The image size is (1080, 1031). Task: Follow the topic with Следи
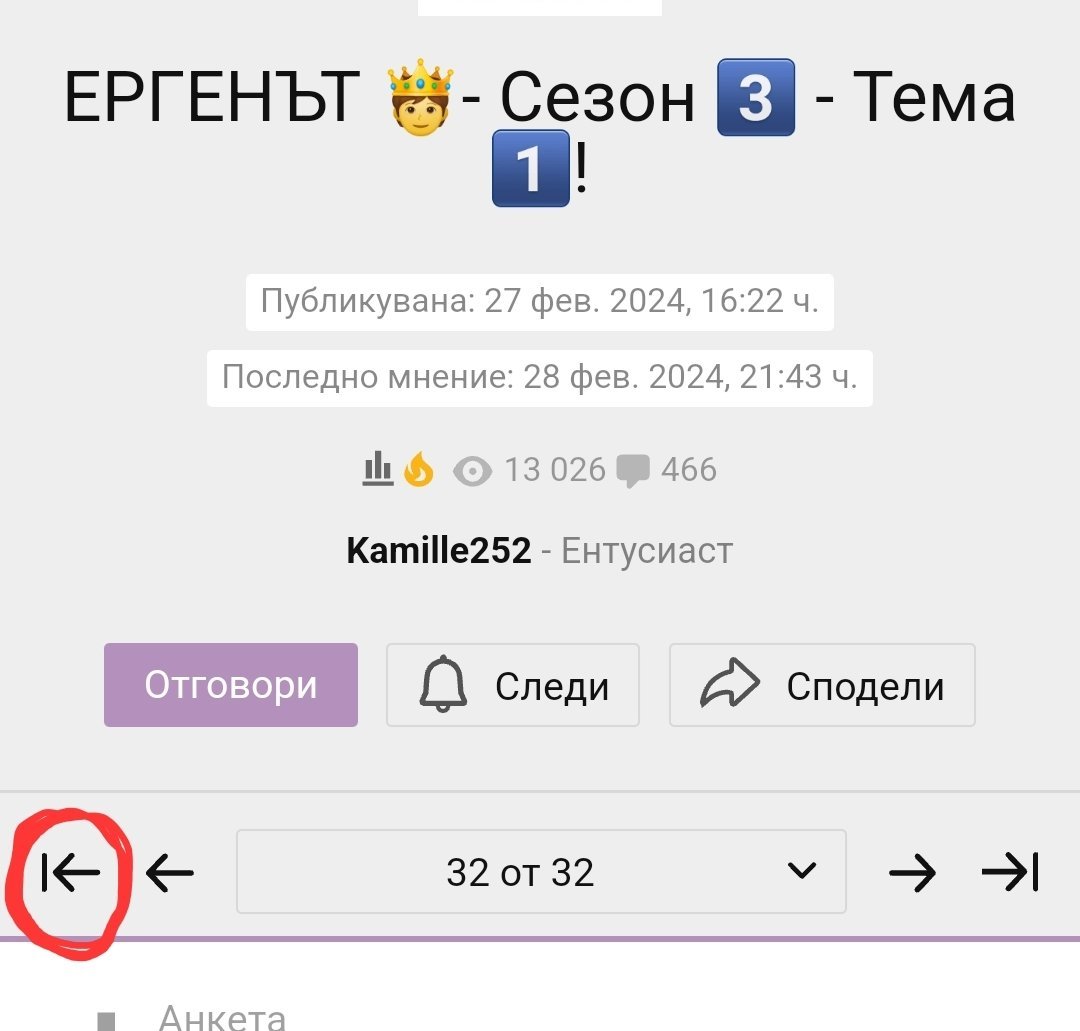point(512,685)
